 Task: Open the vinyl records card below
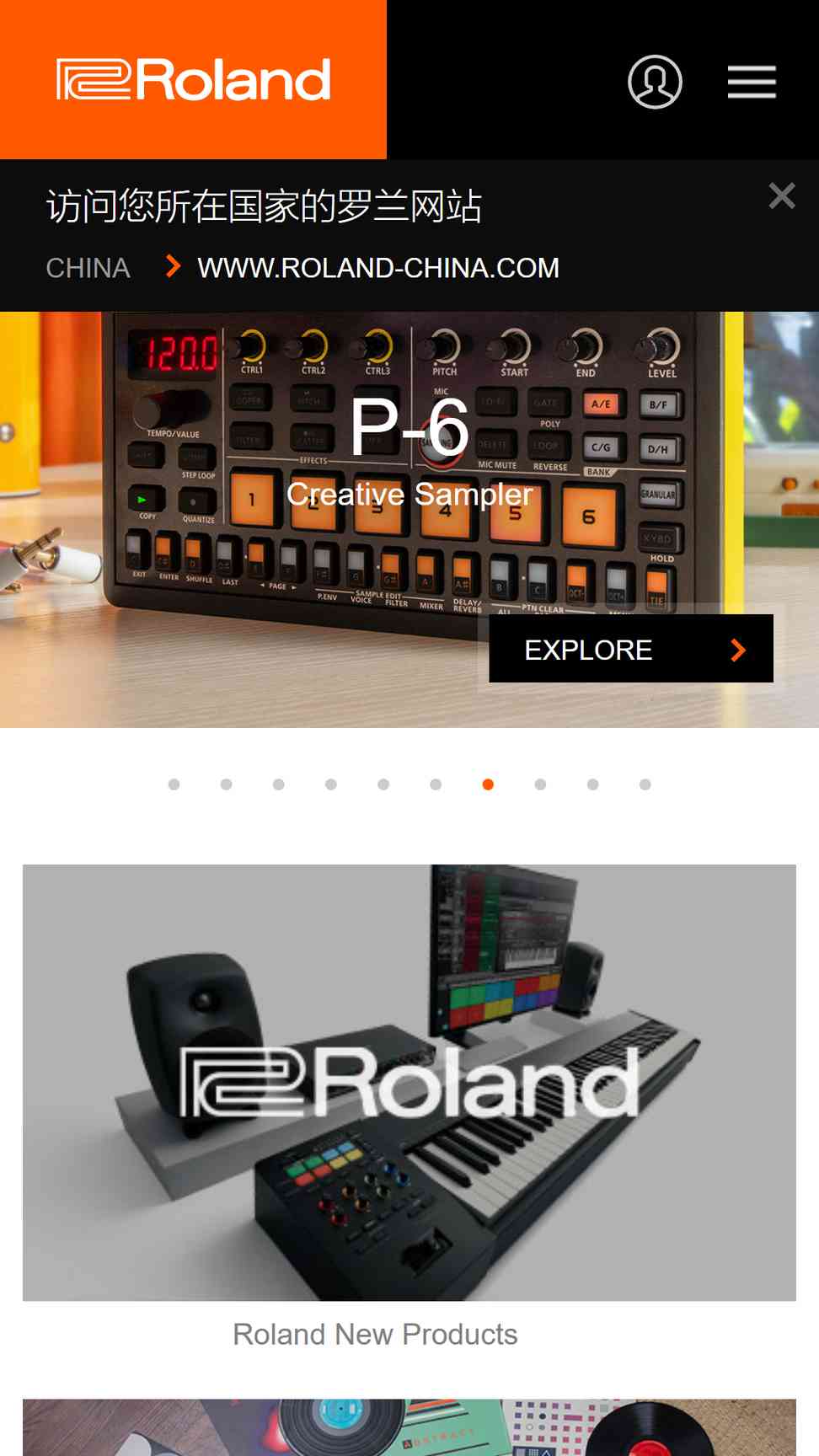(x=409, y=1427)
